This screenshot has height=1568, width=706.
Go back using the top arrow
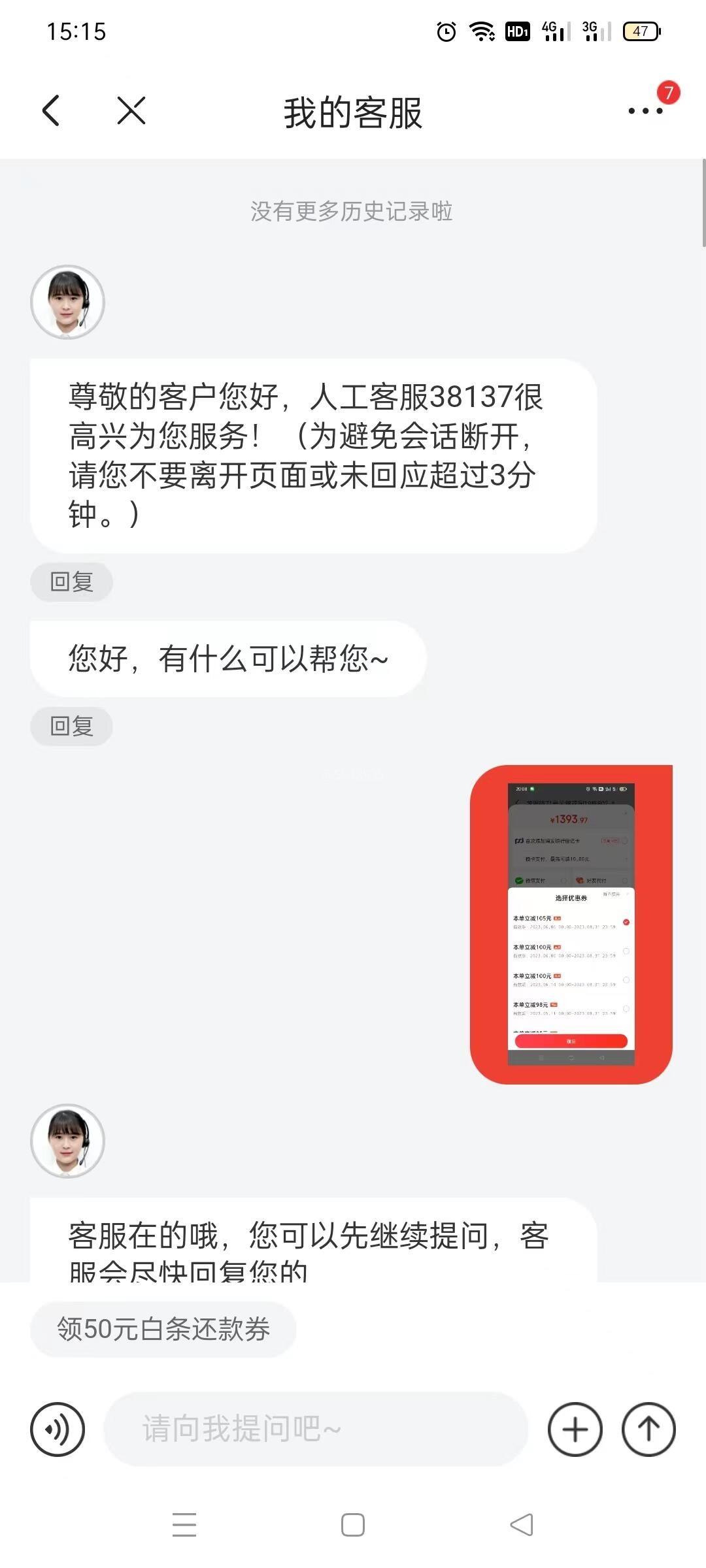coord(51,110)
